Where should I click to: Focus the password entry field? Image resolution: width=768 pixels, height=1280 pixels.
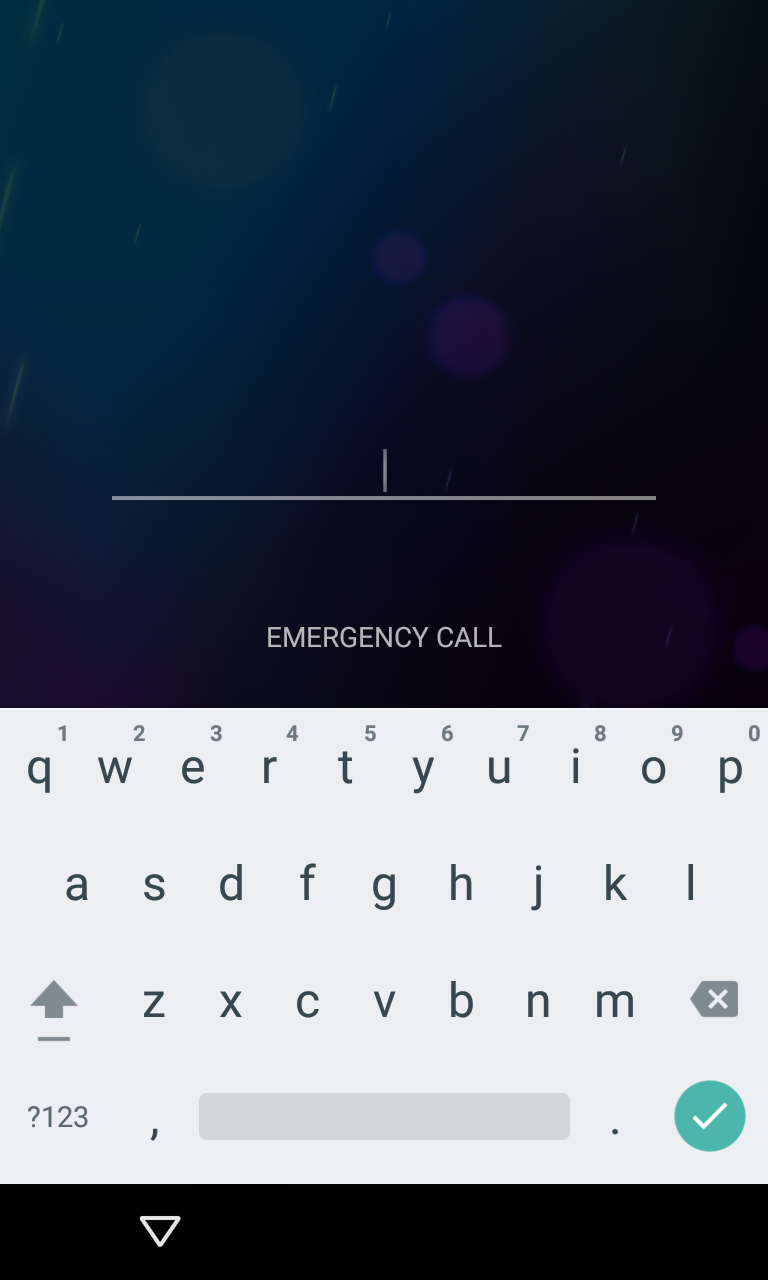[x=384, y=472]
